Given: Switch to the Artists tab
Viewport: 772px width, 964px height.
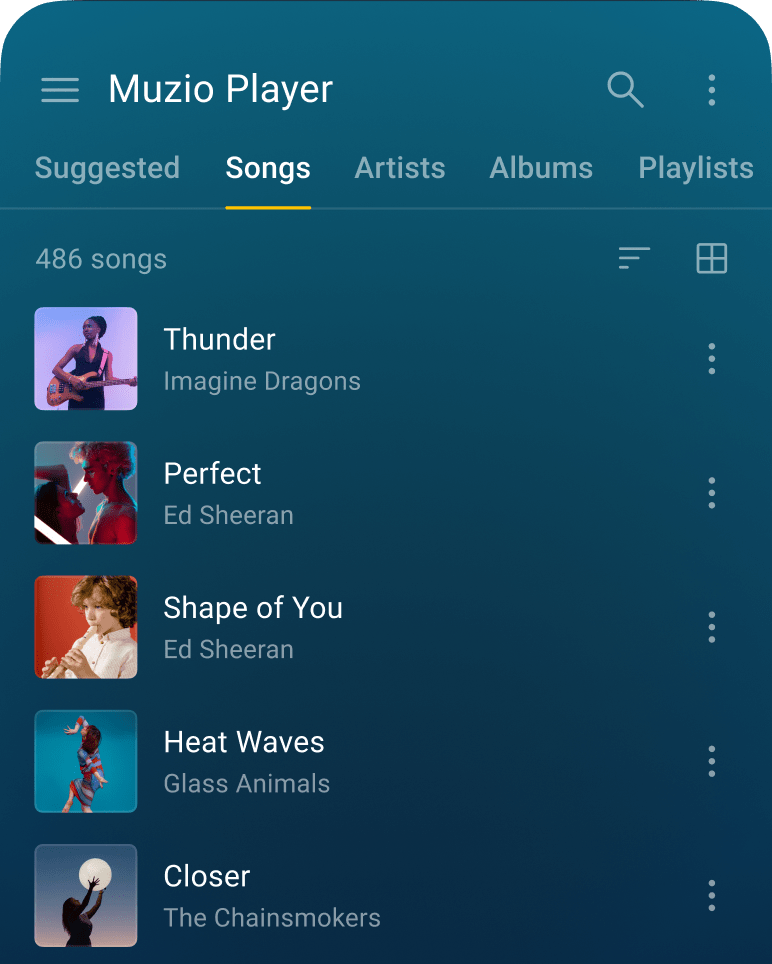Looking at the screenshot, I should point(400,168).
